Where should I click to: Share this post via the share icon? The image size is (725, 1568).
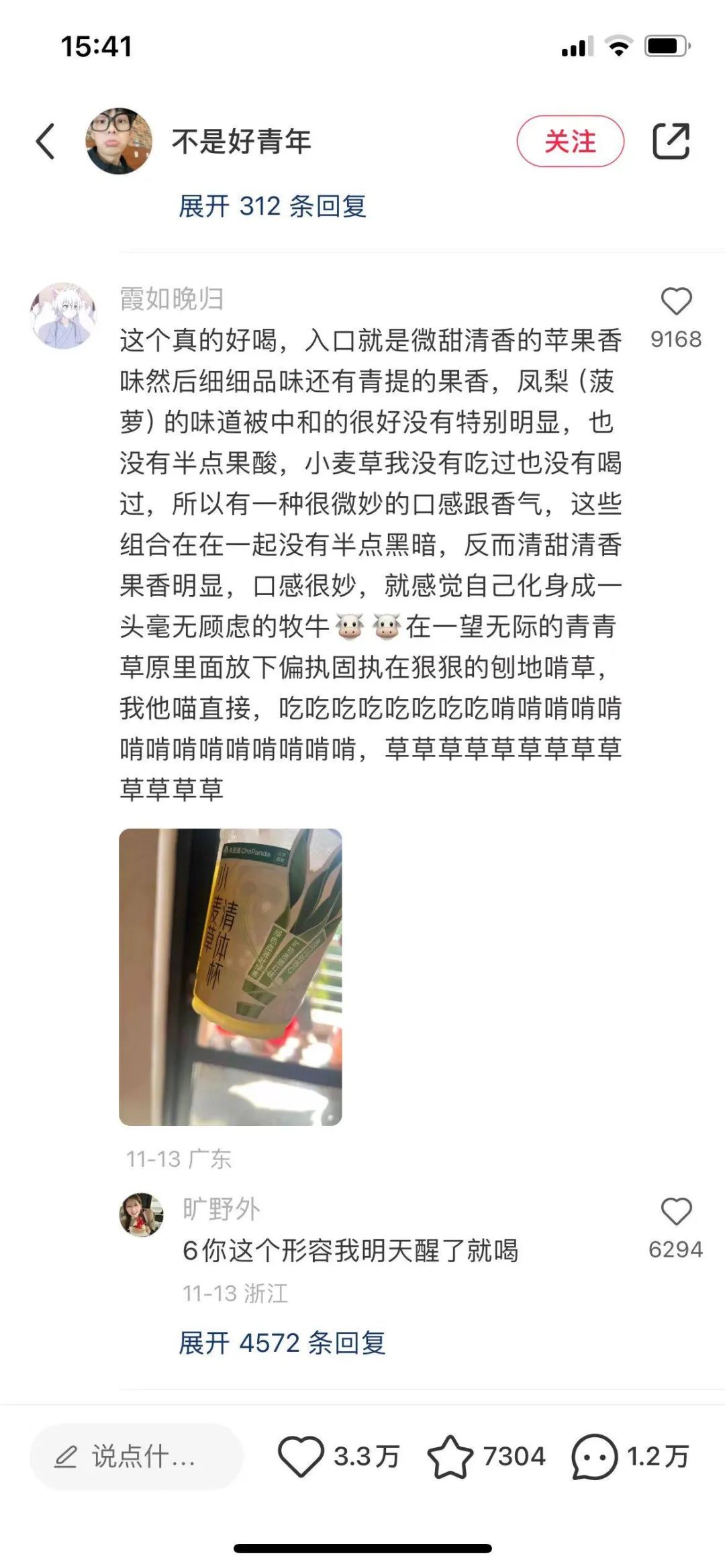(671, 142)
